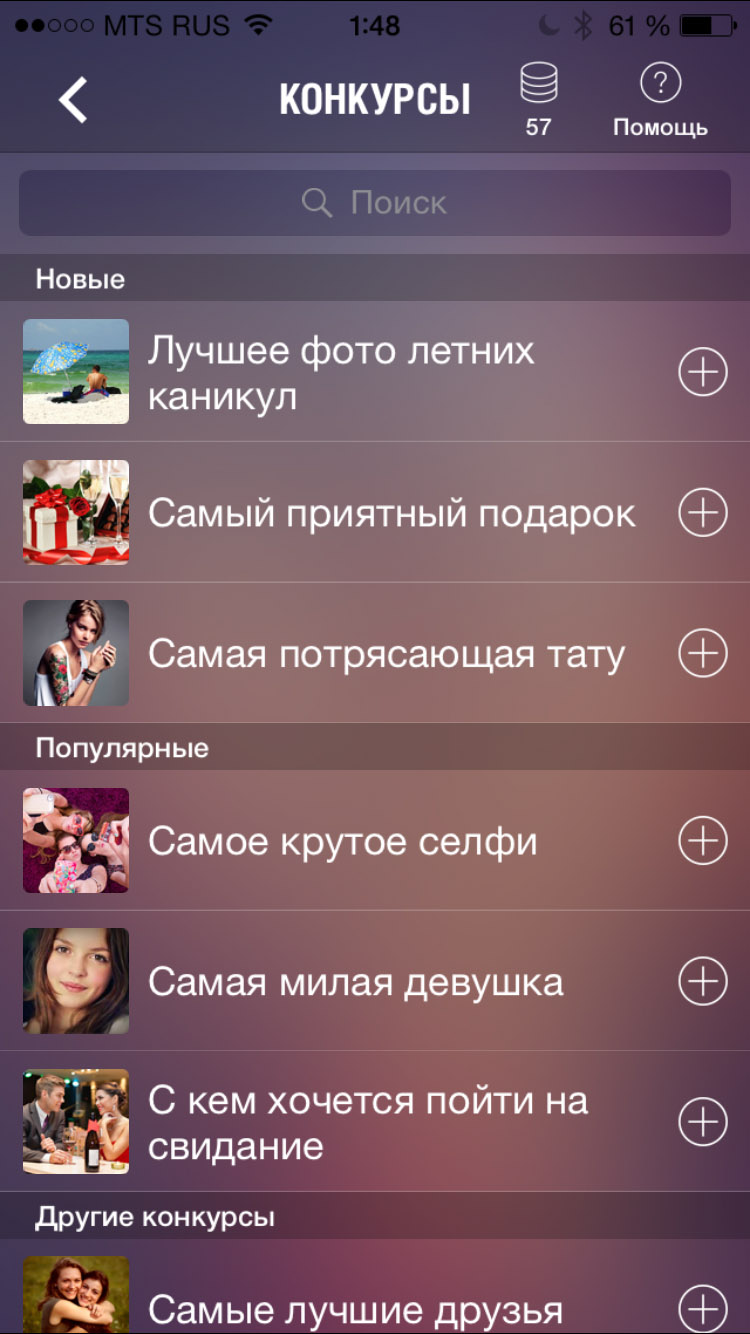Join Самое крутое селфи with plus icon

(x=703, y=841)
